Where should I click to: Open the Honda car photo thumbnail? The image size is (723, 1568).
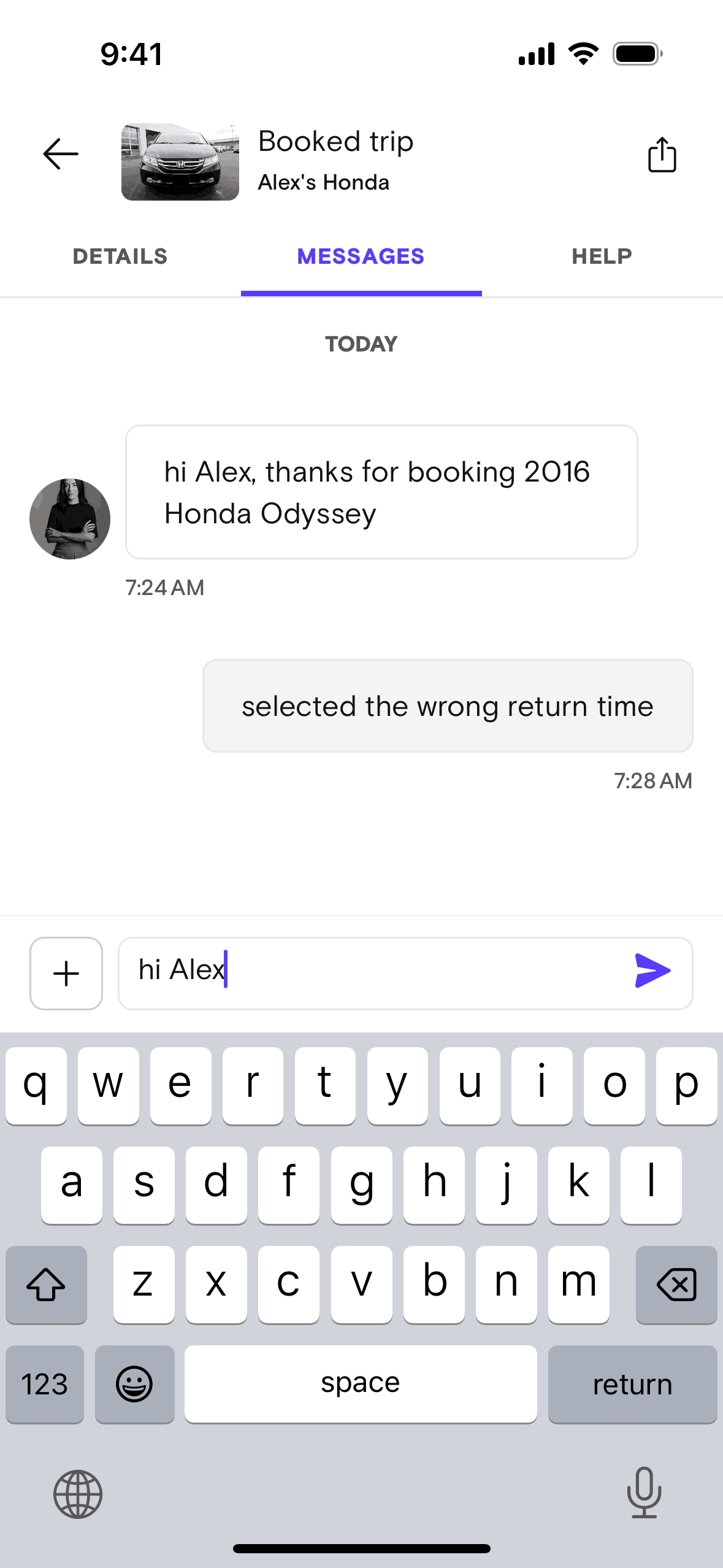180,163
